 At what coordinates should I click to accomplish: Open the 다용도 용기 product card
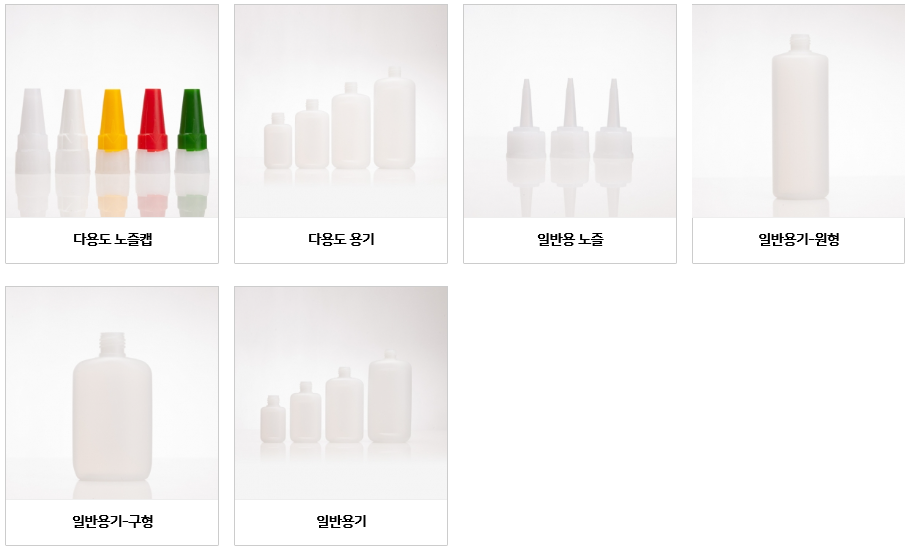click(x=340, y=134)
